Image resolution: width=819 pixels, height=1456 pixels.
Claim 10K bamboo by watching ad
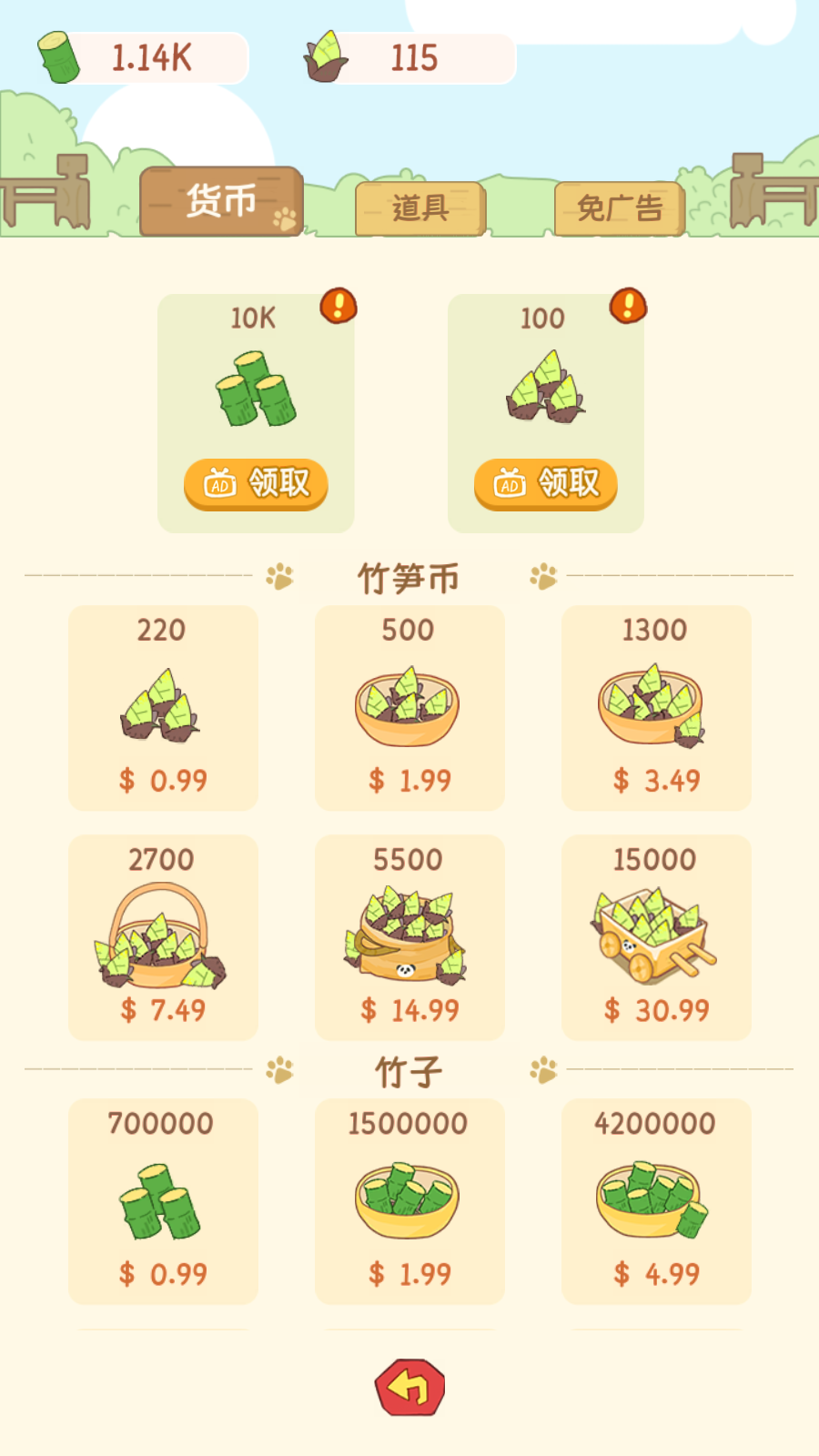(x=256, y=483)
